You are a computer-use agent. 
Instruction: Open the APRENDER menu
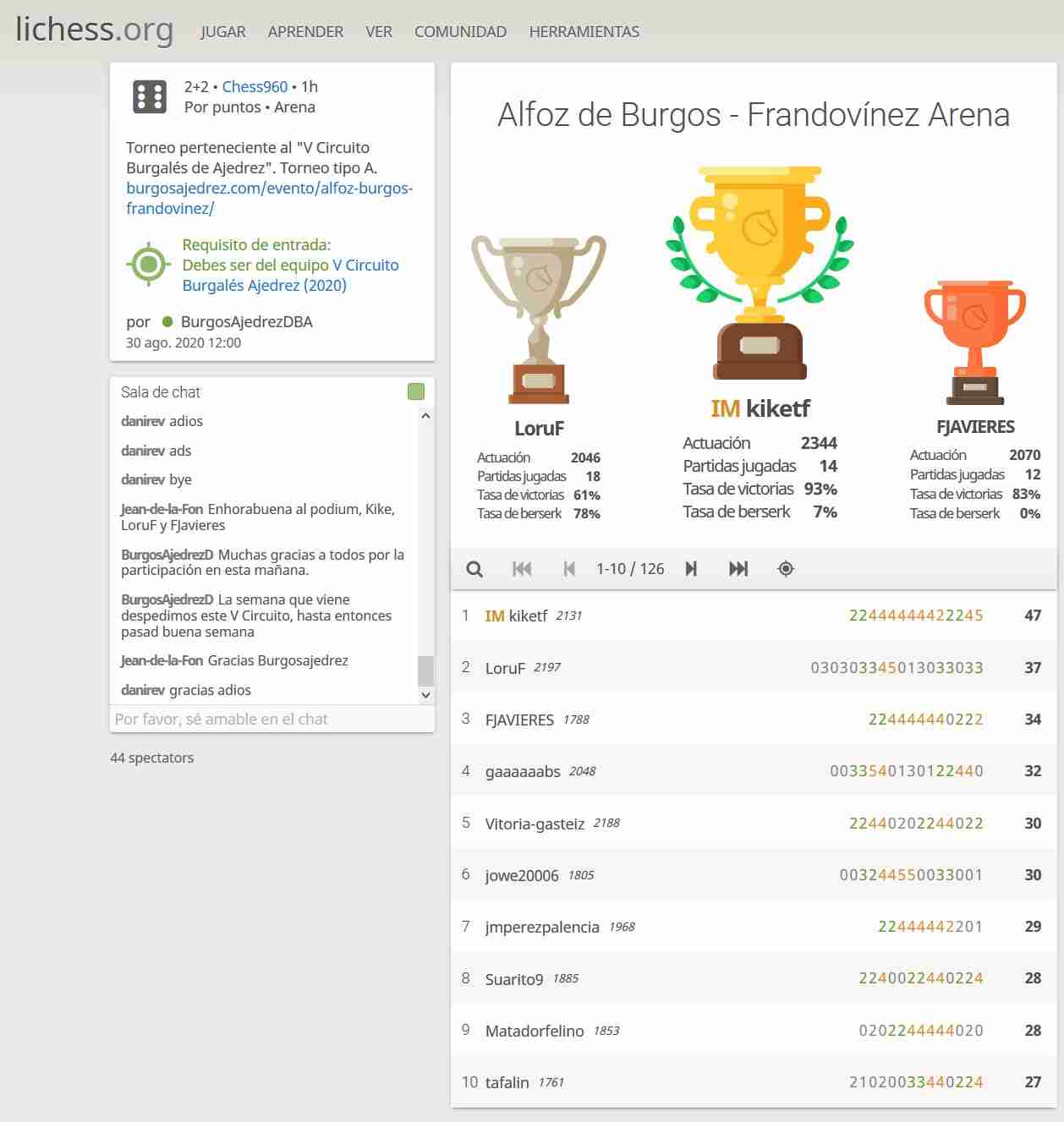[x=305, y=32]
